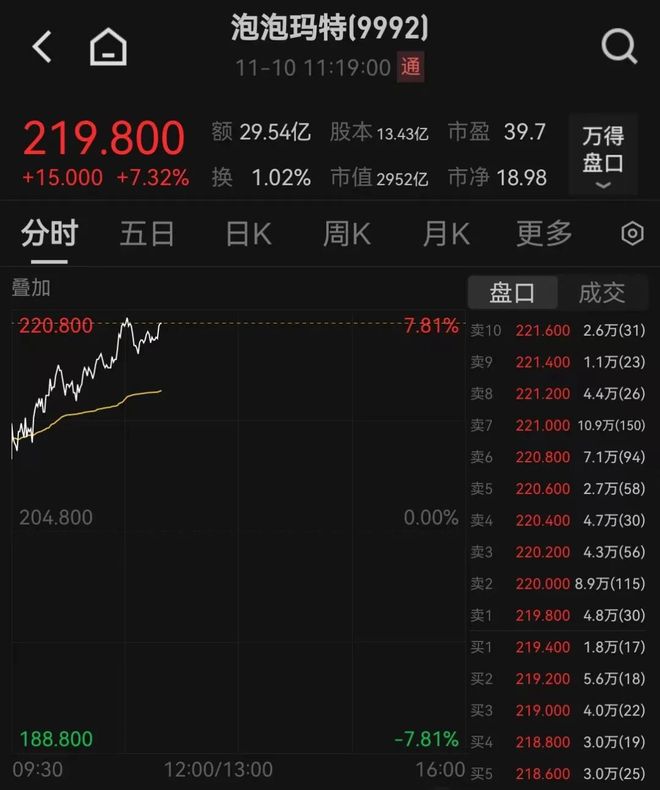Open the 更多 chart options
Image resolution: width=660 pixels, height=790 pixels.
coord(544,234)
